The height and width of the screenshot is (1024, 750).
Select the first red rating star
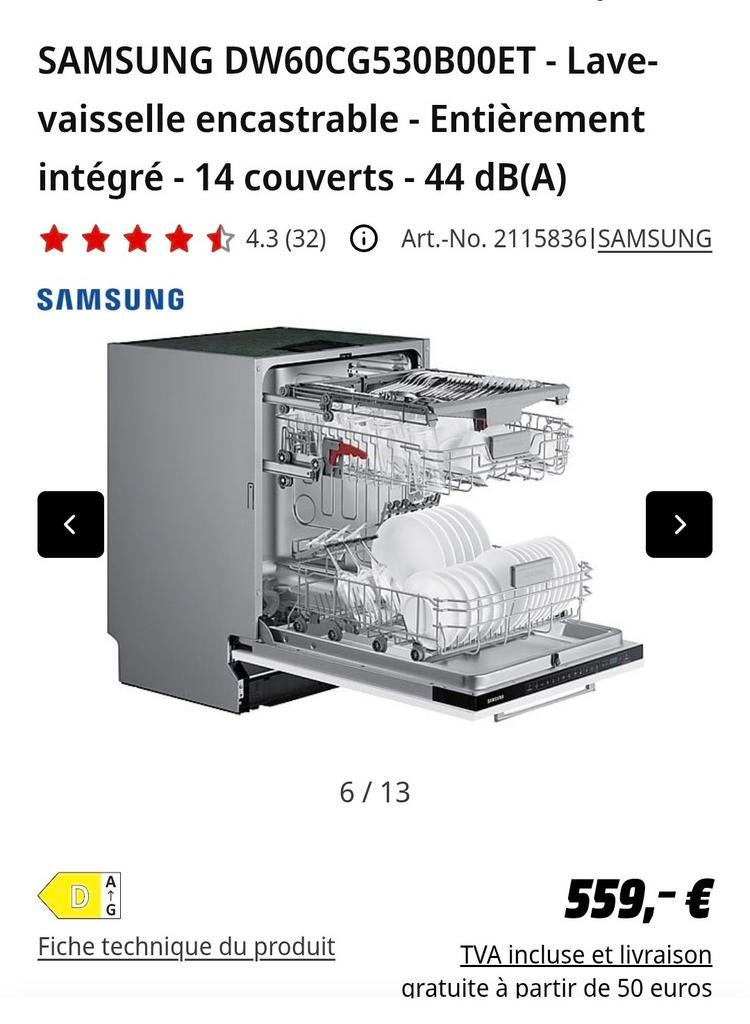tap(54, 238)
